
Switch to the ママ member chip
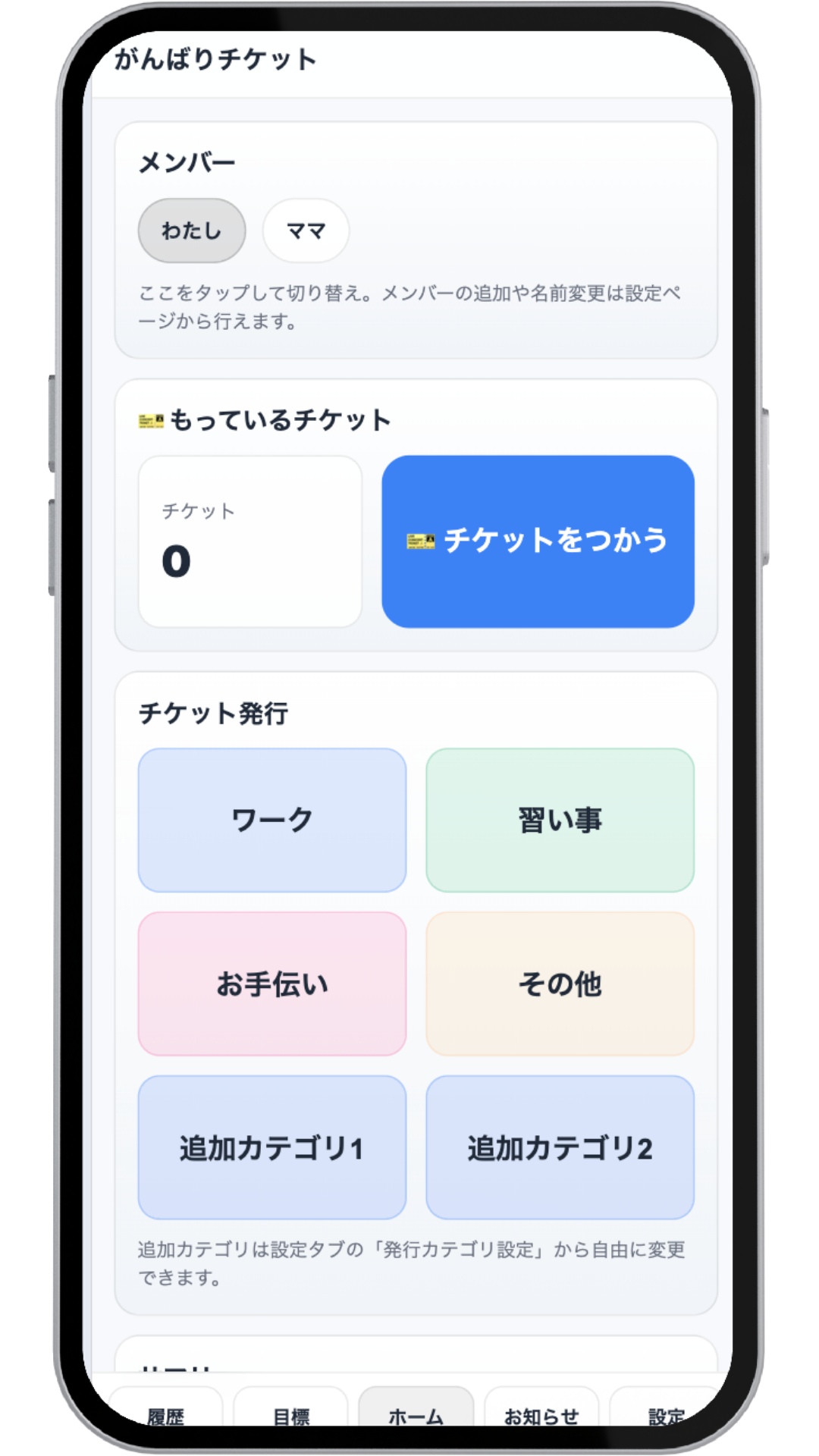[306, 231]
